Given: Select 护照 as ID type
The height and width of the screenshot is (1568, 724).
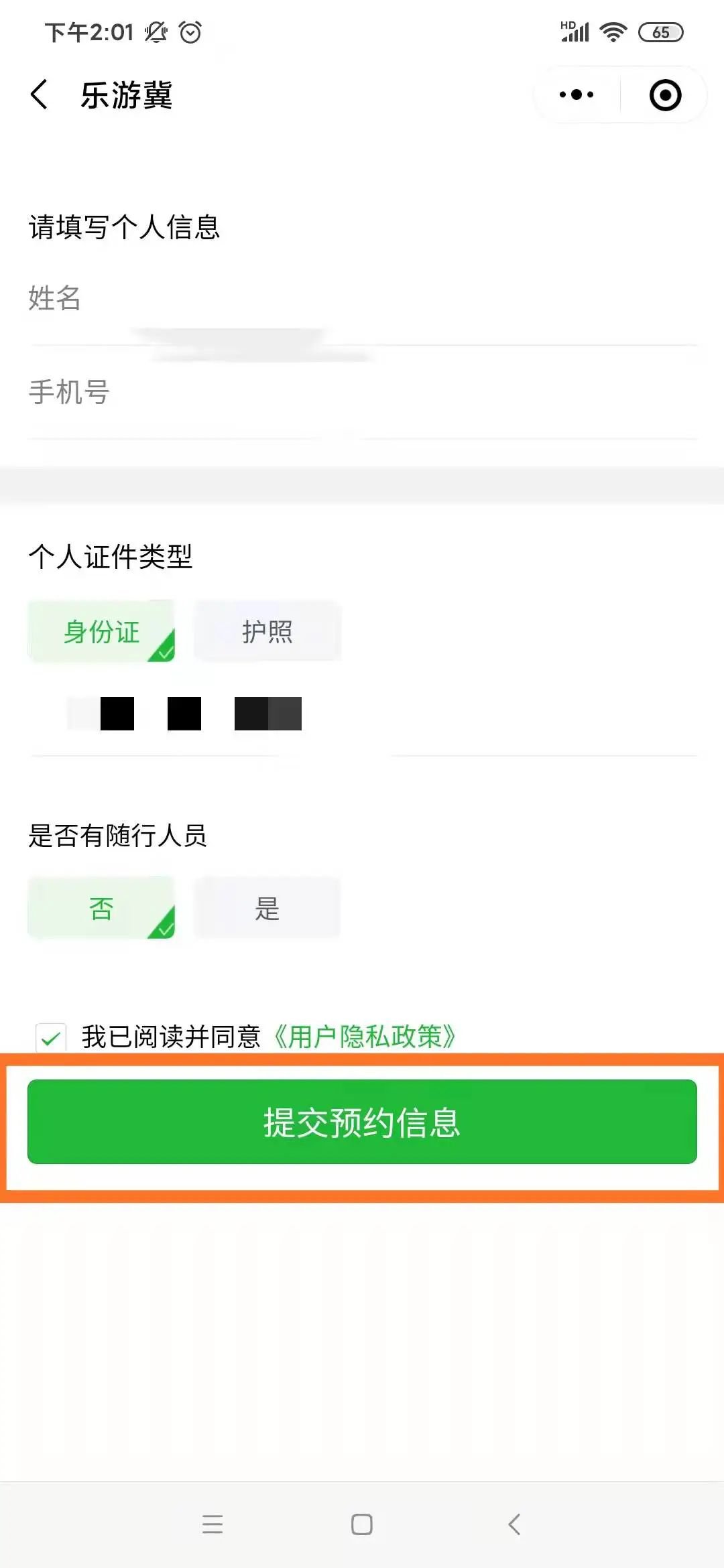Looking at the screenshot, I should click(267, 631).
